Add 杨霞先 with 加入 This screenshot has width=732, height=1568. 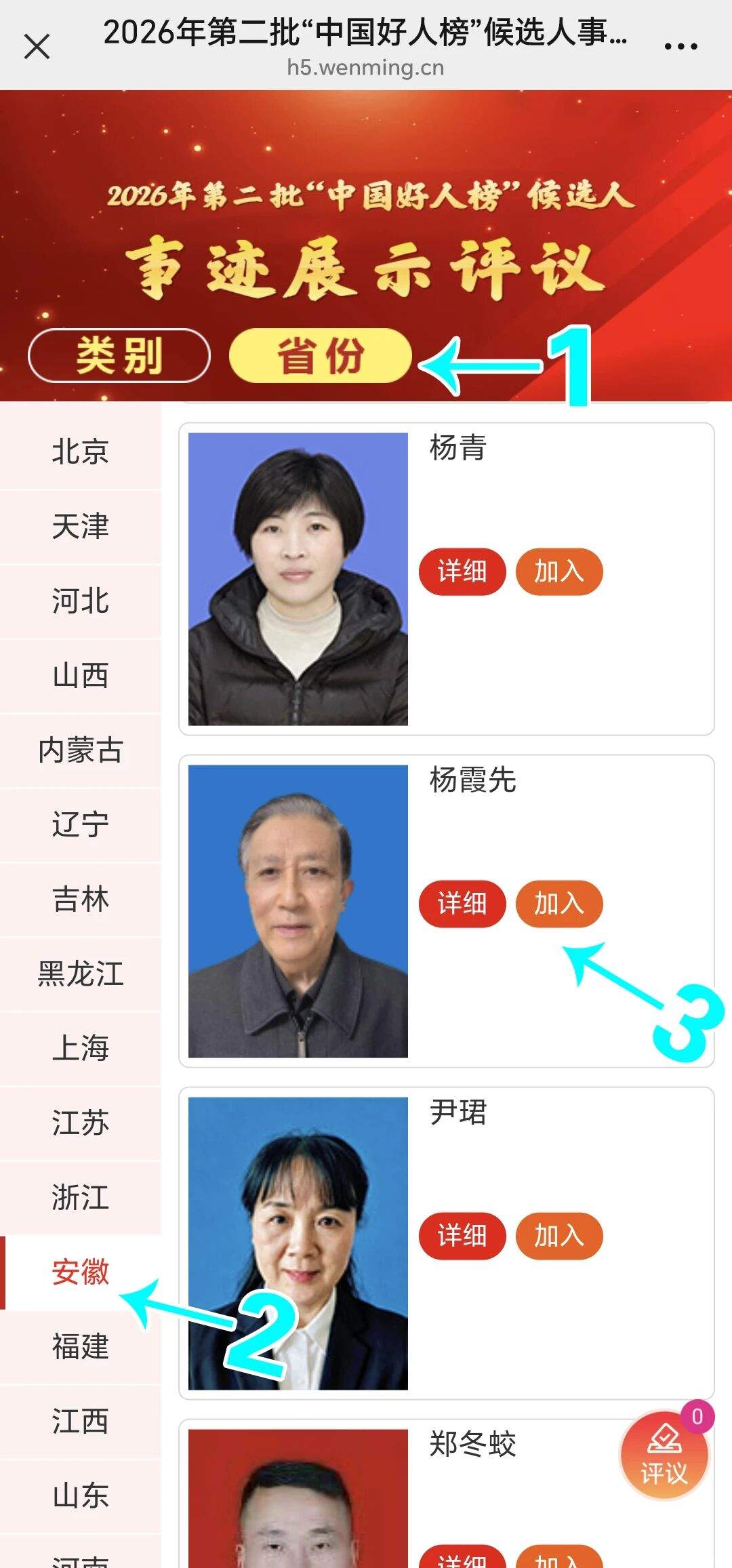click(559, 904)
